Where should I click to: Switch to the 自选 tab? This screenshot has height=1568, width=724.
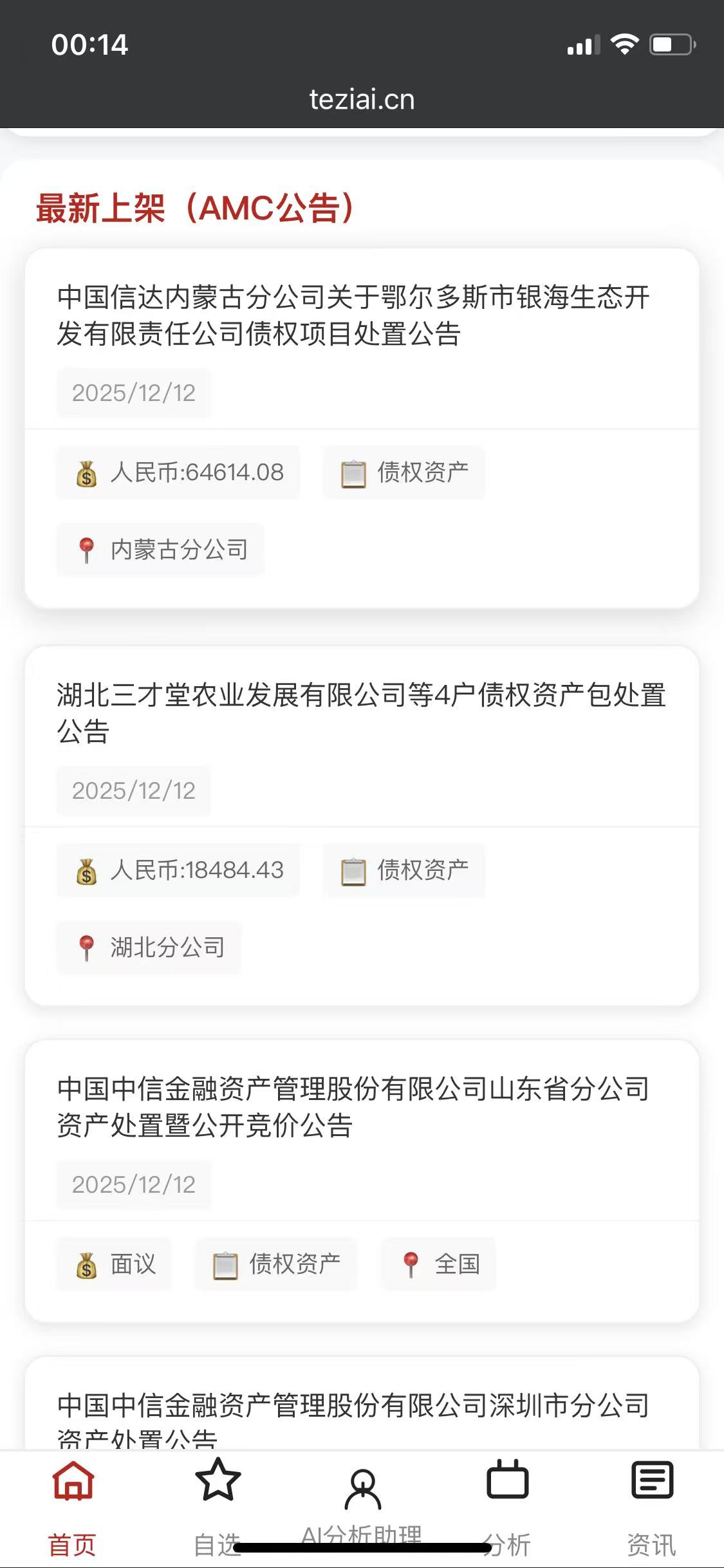[x=218, y=1507]
